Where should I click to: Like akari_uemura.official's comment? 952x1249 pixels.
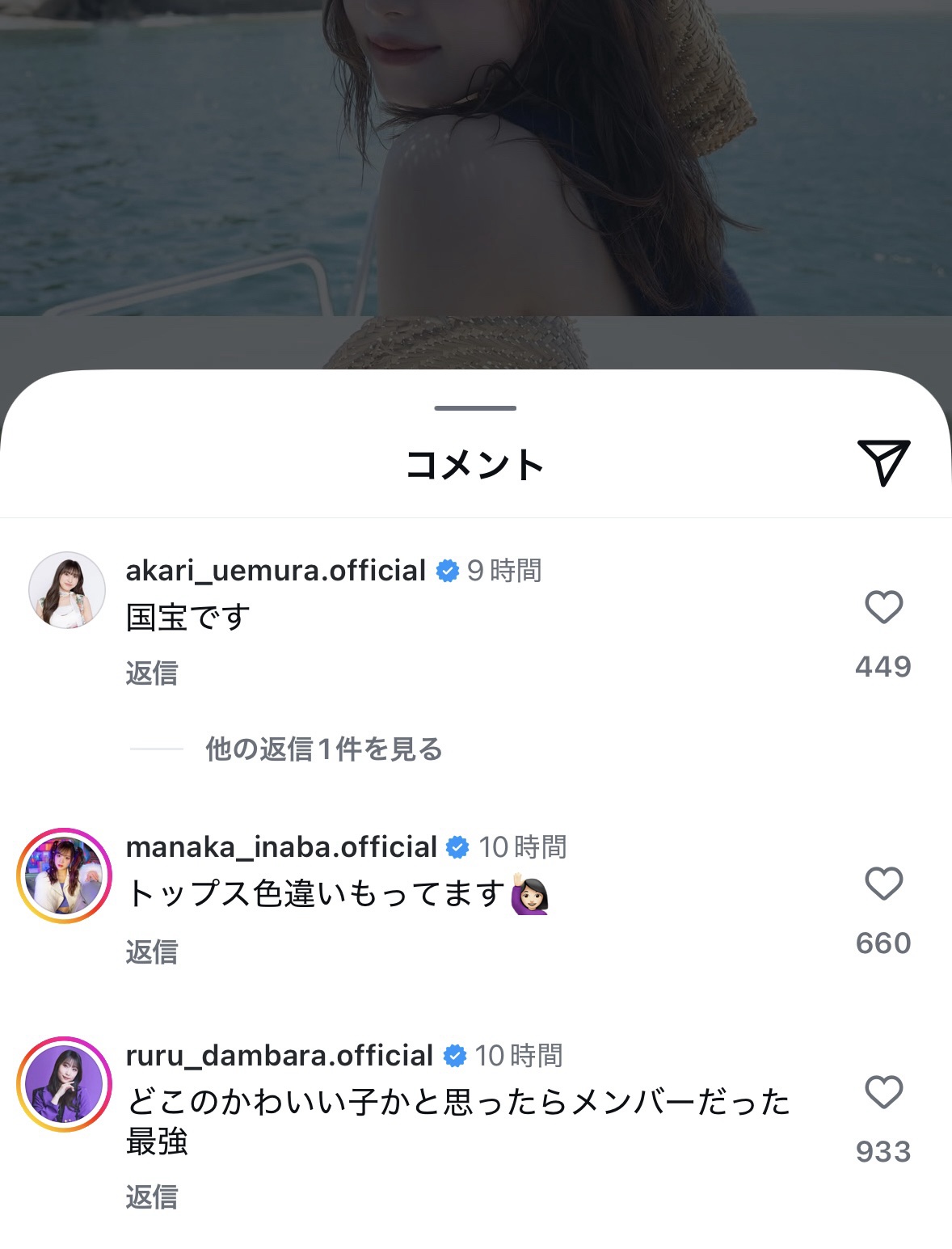883,607
